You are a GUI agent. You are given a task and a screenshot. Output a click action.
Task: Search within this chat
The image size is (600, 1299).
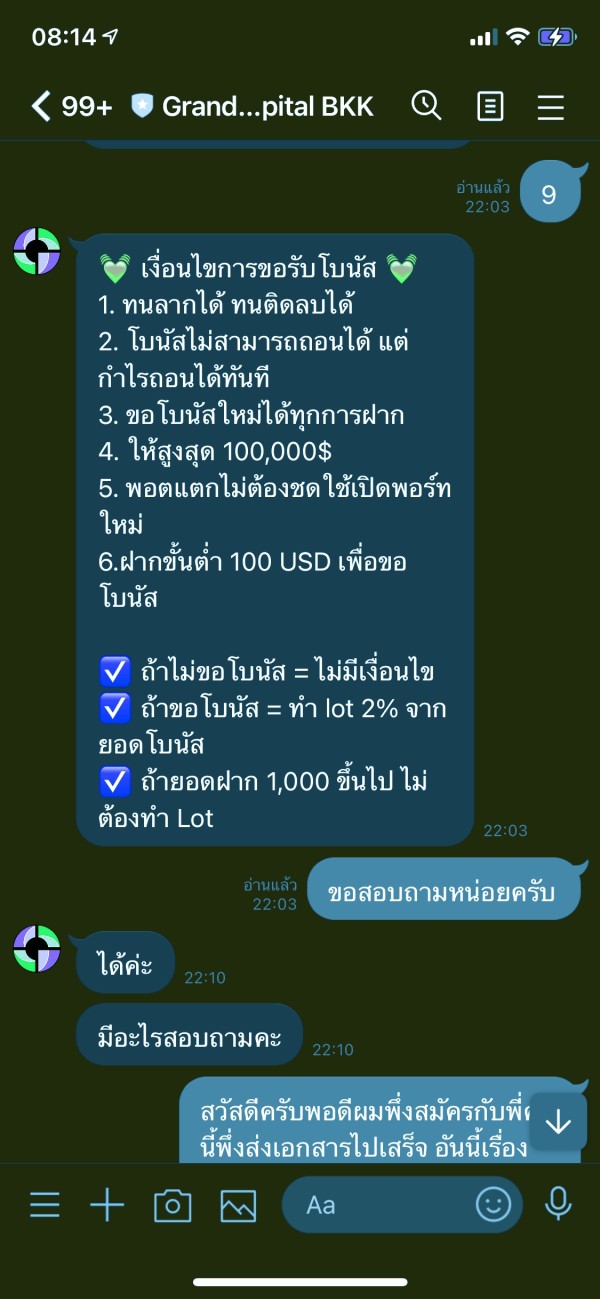[426, 105]
